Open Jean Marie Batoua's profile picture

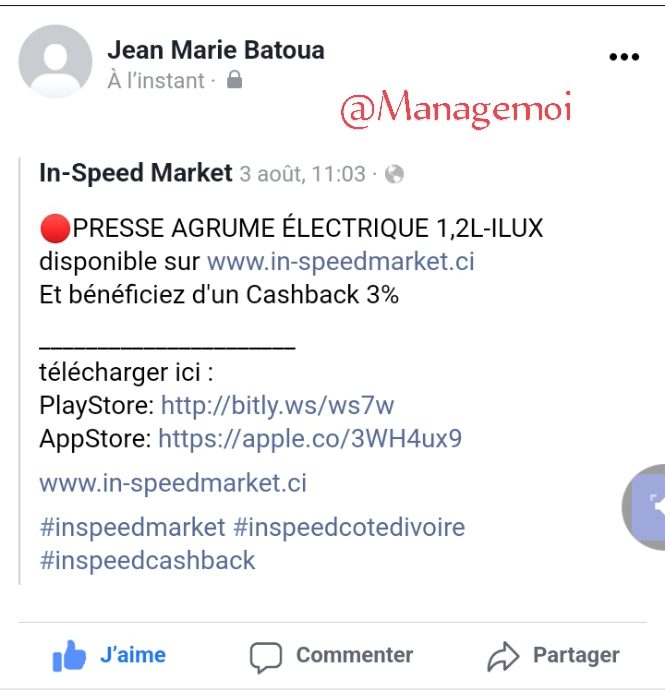[55, 62]
